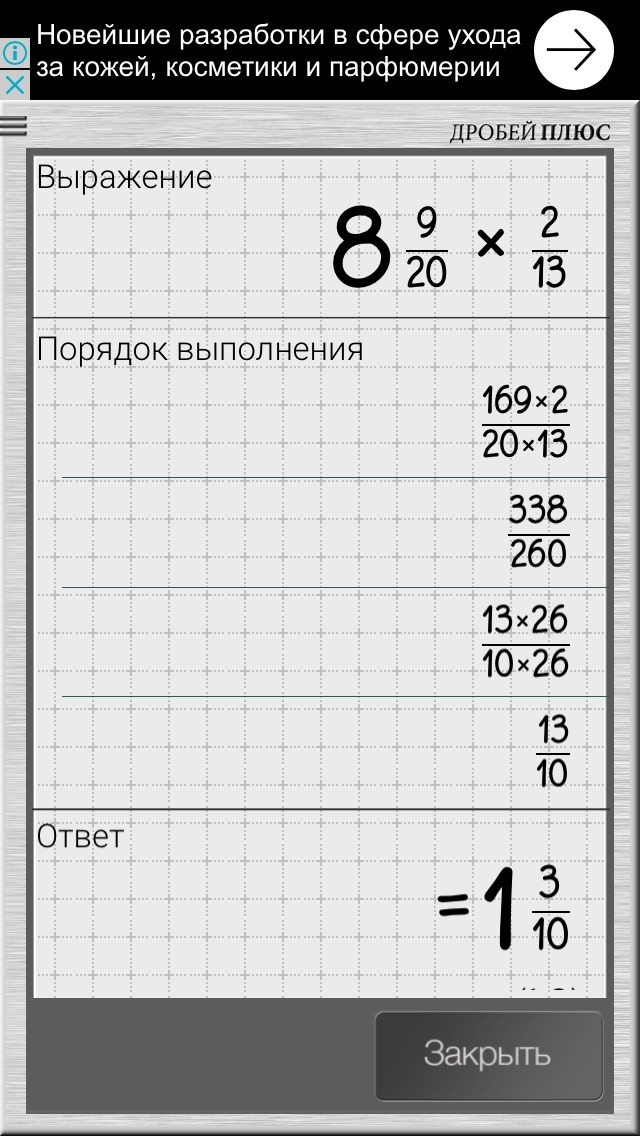Image resolution: width=640 pixels, height=1136 pixels.
Task: Open the hamburger menu
Action: coord(13,126)
